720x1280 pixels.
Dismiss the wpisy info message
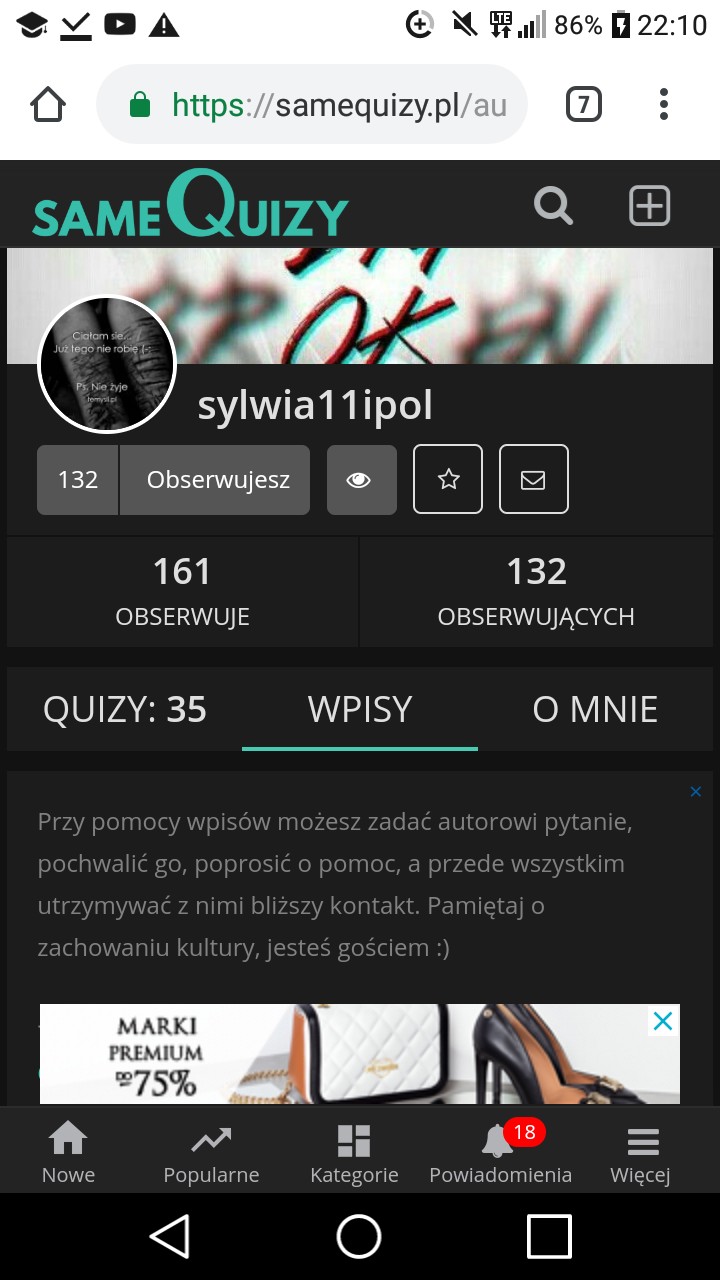click(x=696, y=792)
